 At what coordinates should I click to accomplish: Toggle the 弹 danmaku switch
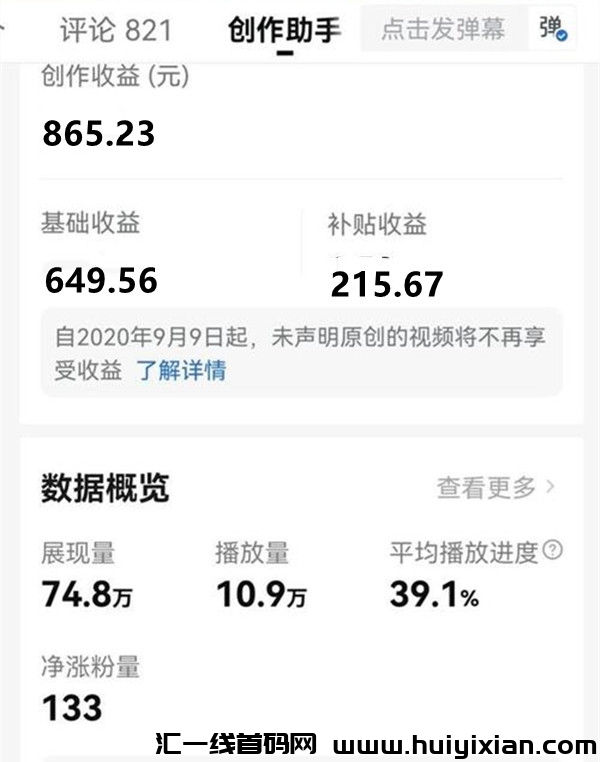point(553,29)
